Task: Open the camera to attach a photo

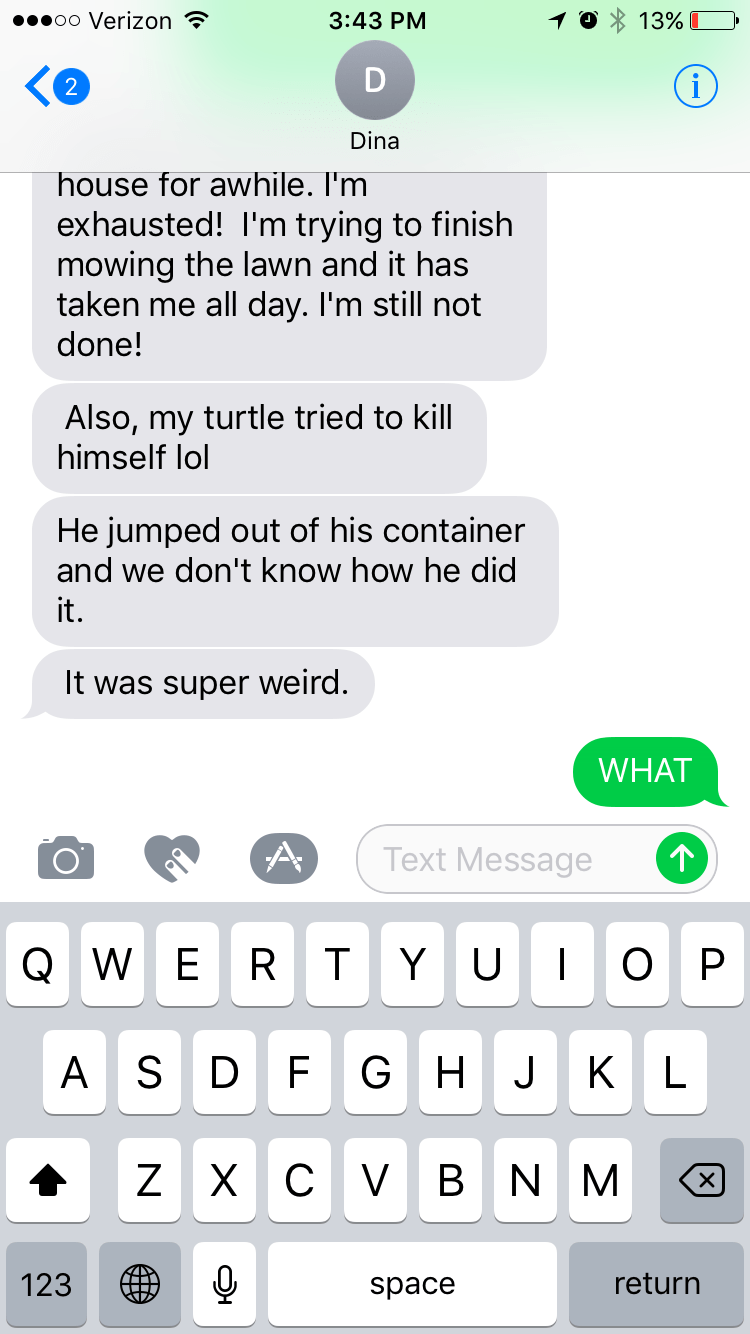Action: (x=66, y=858)
